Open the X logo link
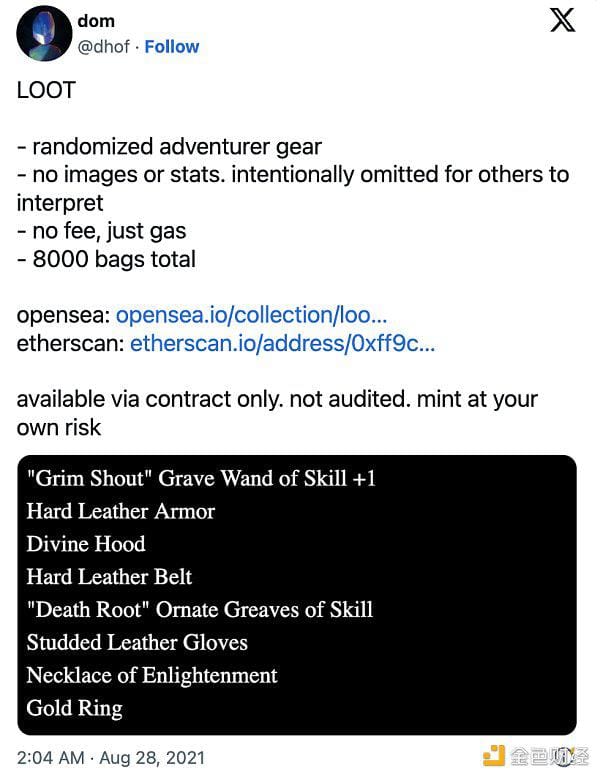The width and height of the screenshot is (600, 777). [563, 20]
